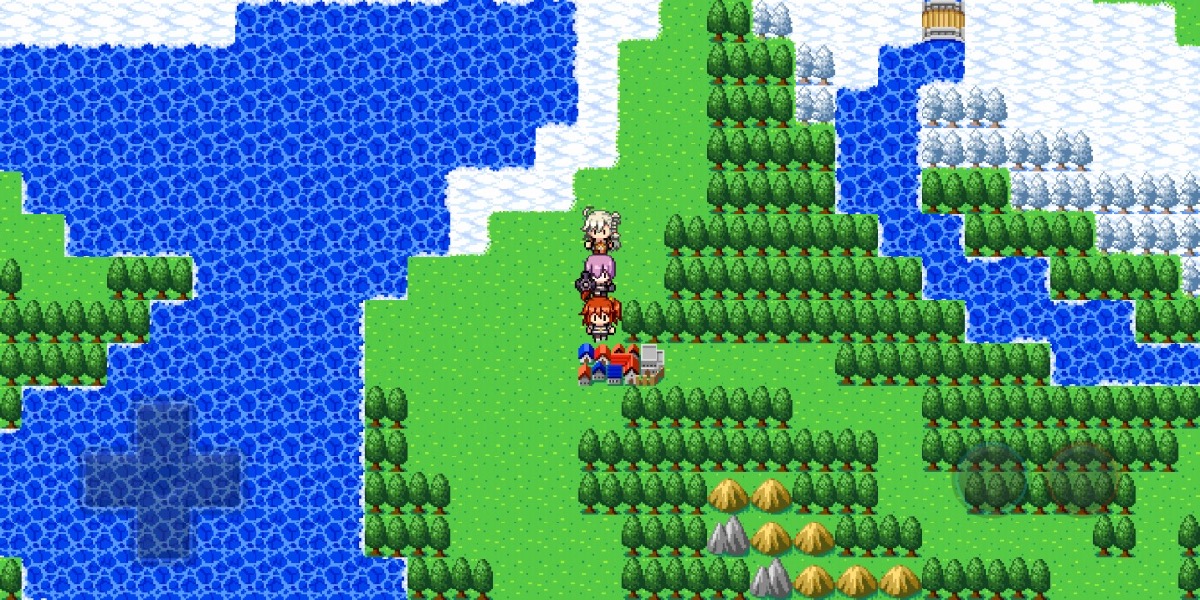1200x600 pixels.
Task: Tap the down arrow on the D-pad
Action: 163,532
